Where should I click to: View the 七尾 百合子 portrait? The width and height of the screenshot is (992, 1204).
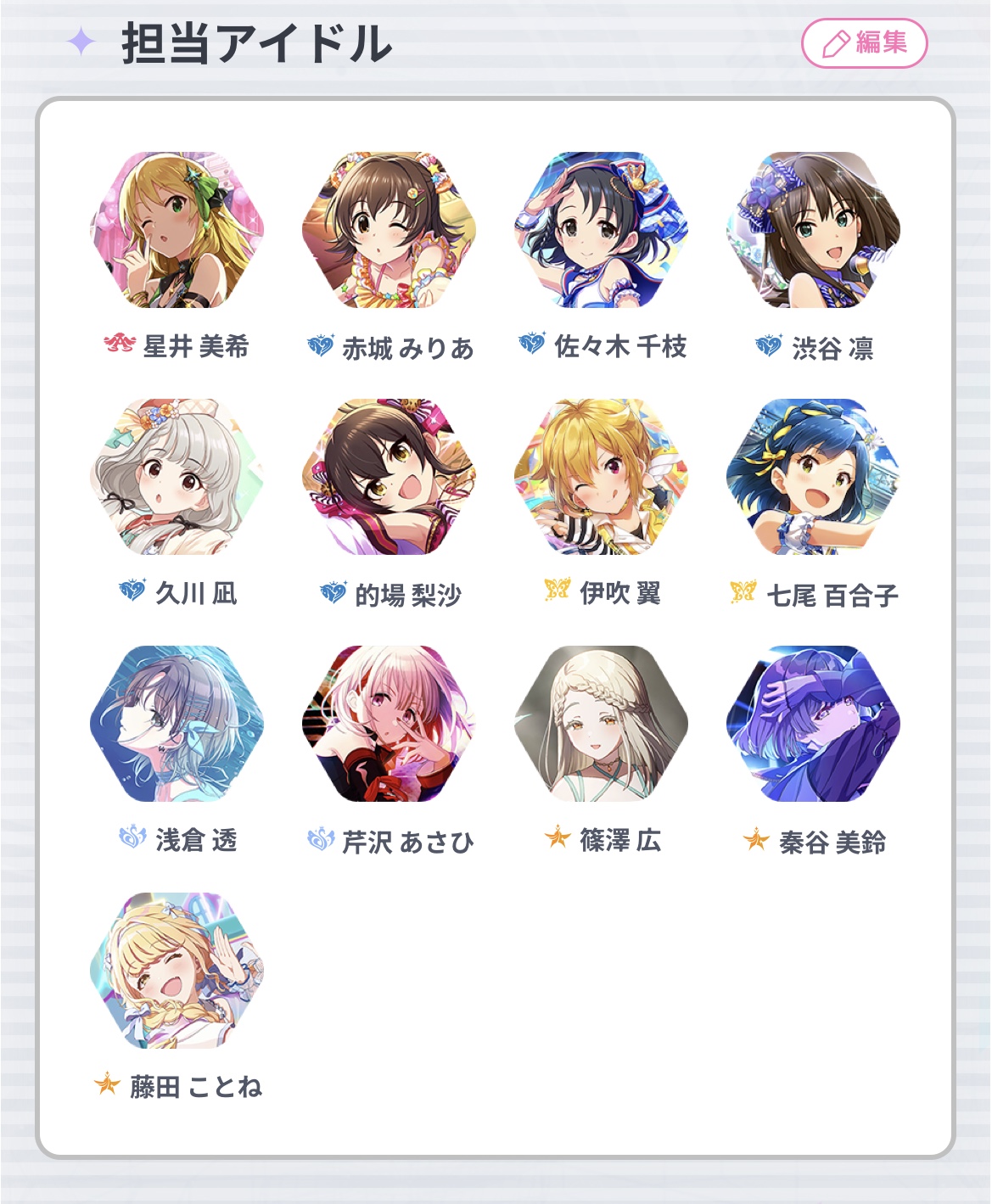(814, 477)
